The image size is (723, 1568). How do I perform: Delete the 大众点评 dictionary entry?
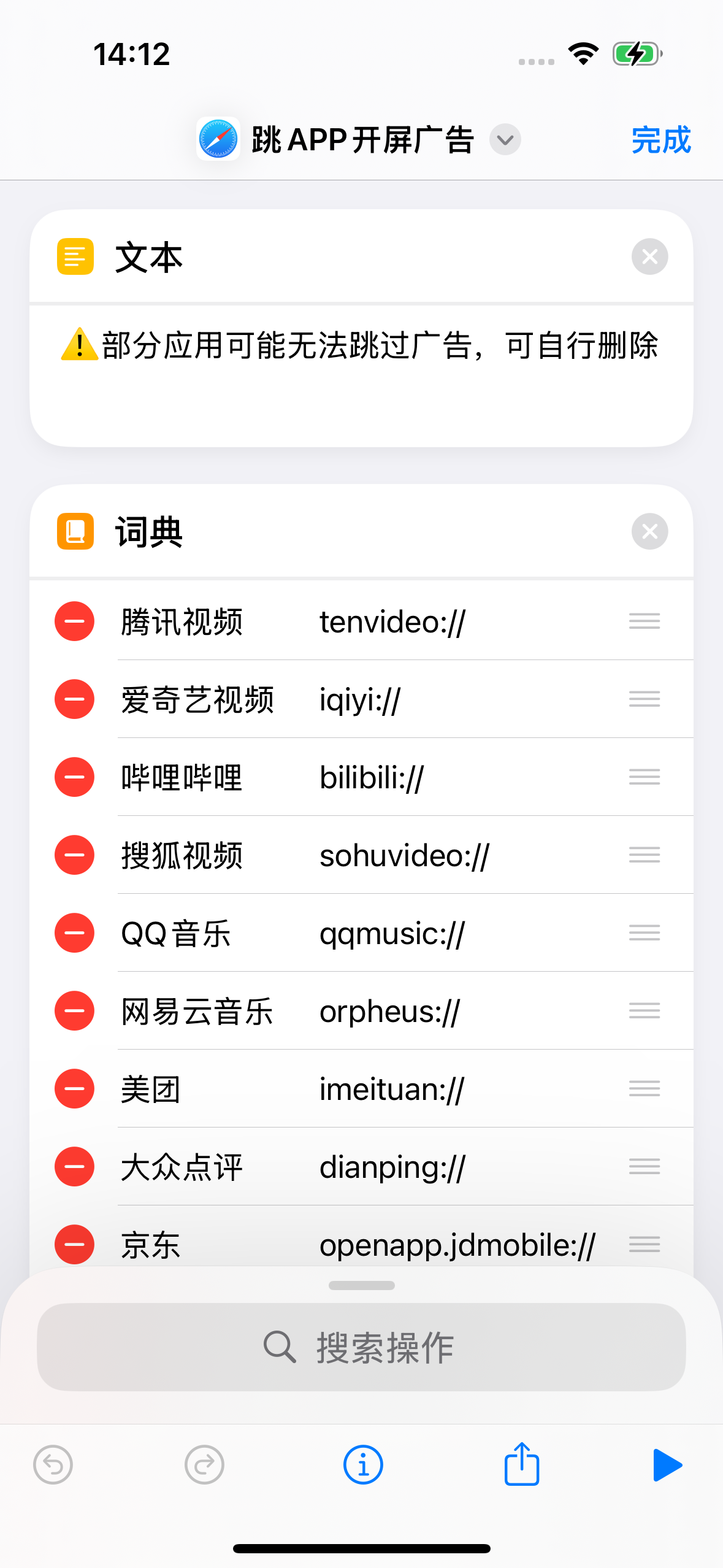pyautogui.click(x=74, y=1167)
